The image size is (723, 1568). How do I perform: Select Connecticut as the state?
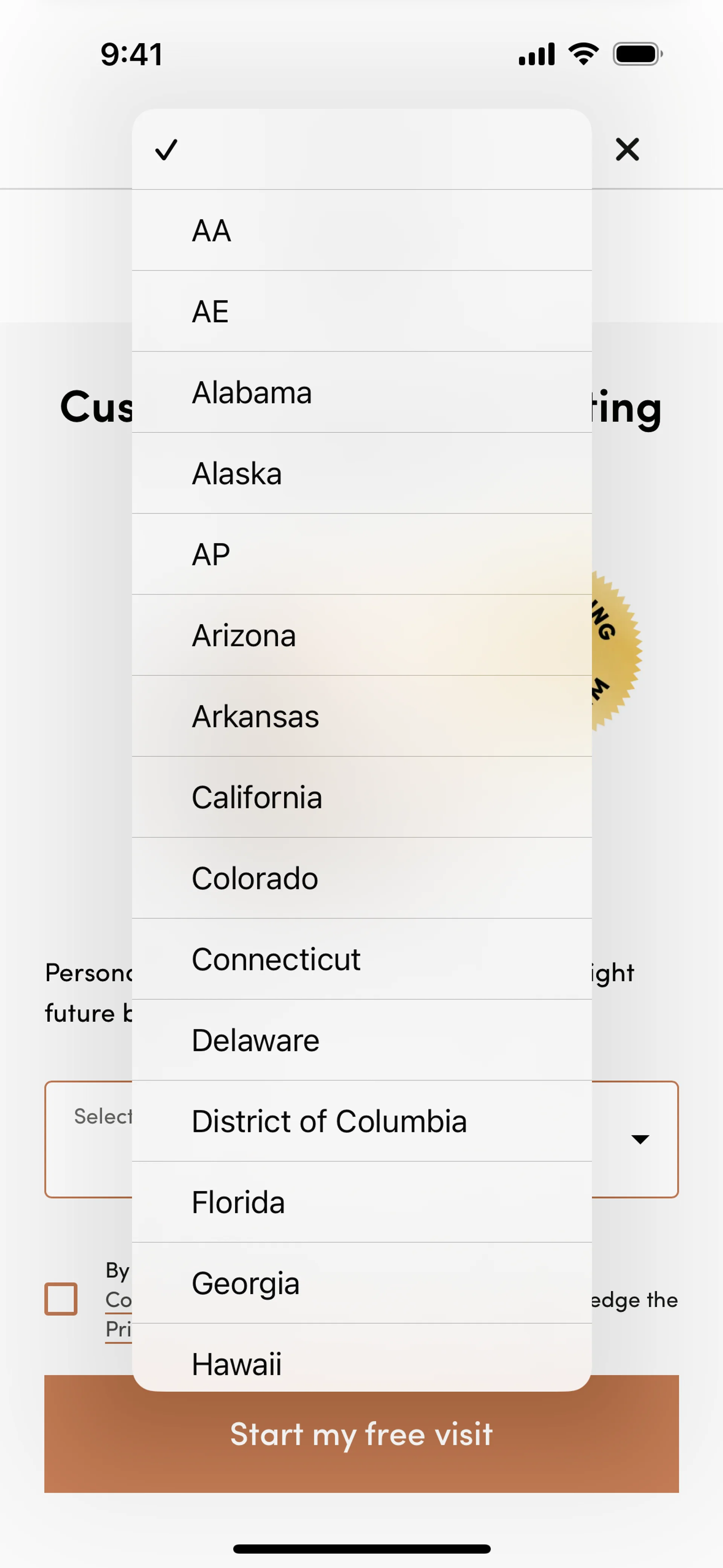[x=361, y=959]
